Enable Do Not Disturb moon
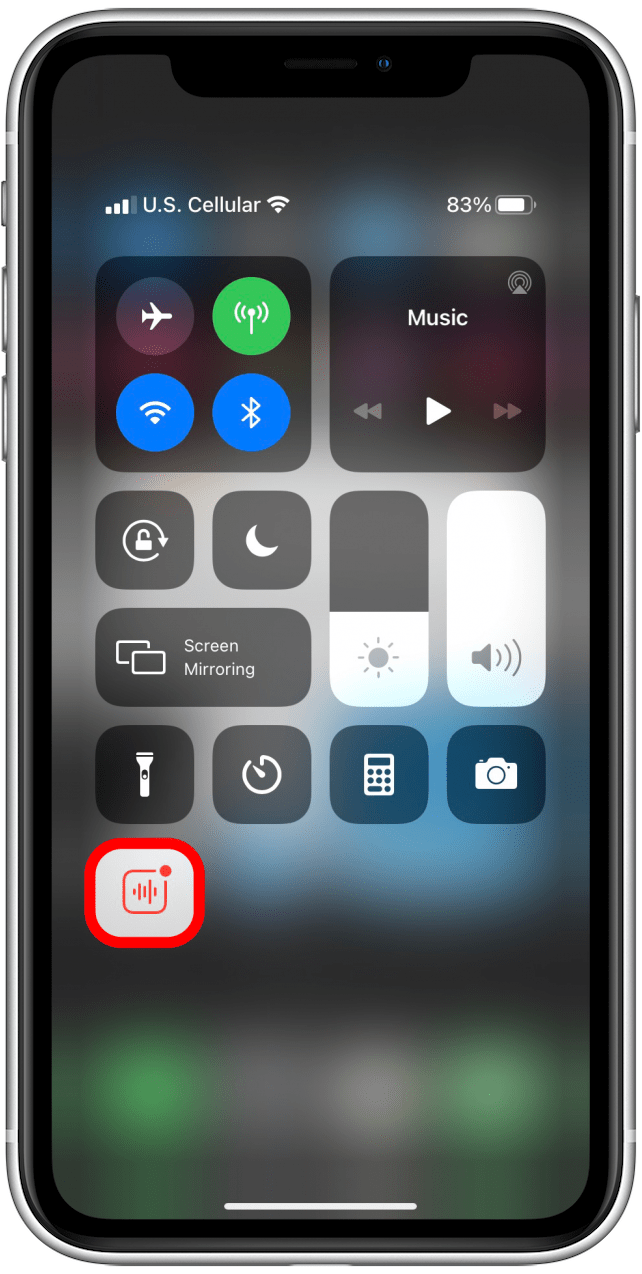This screenshot has height=1274, width=642. 262,540
